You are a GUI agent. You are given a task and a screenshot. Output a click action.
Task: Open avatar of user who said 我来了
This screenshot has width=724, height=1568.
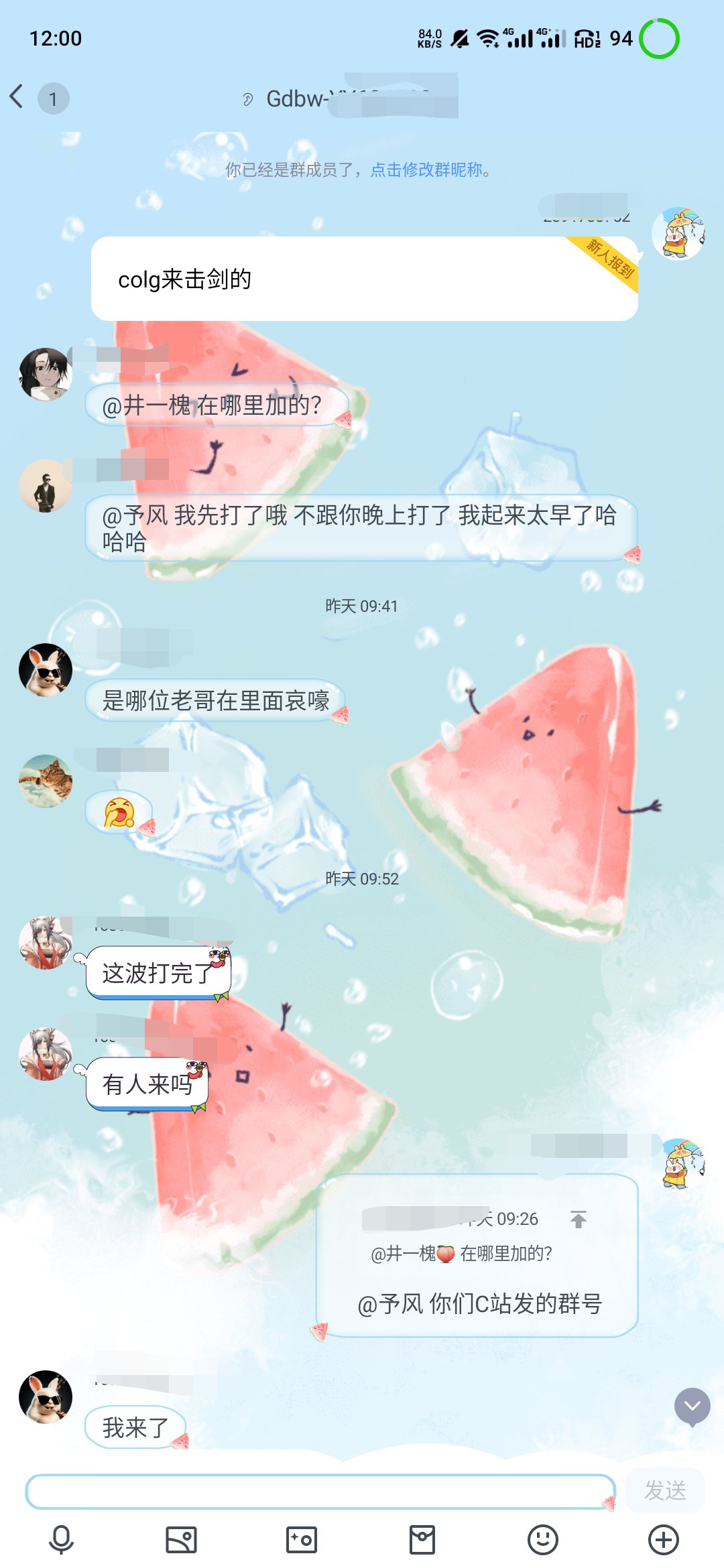(46, 1397)
